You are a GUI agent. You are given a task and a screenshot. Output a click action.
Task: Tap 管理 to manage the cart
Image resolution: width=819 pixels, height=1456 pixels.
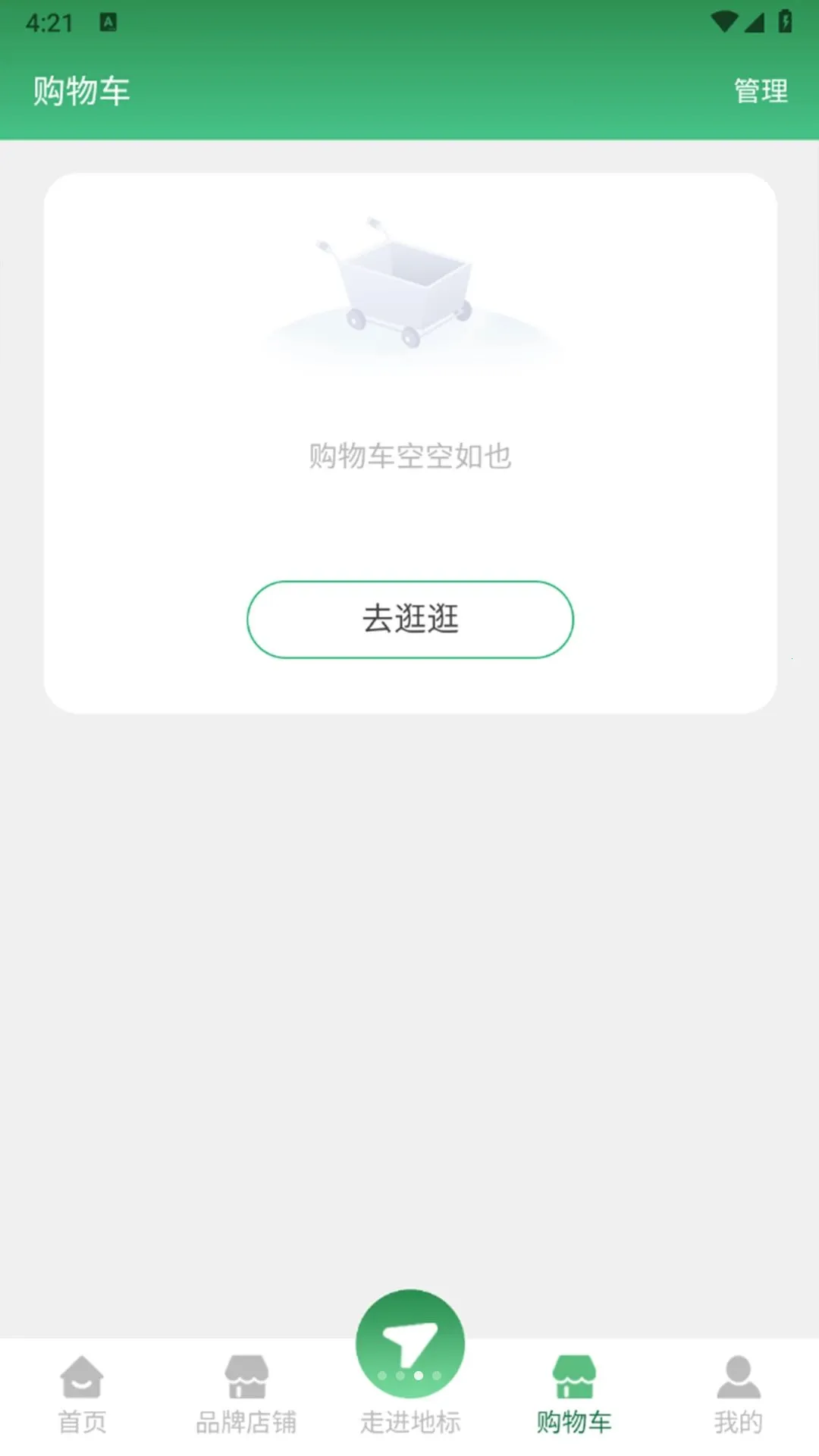pyautogui.click(x=761, y=91)
